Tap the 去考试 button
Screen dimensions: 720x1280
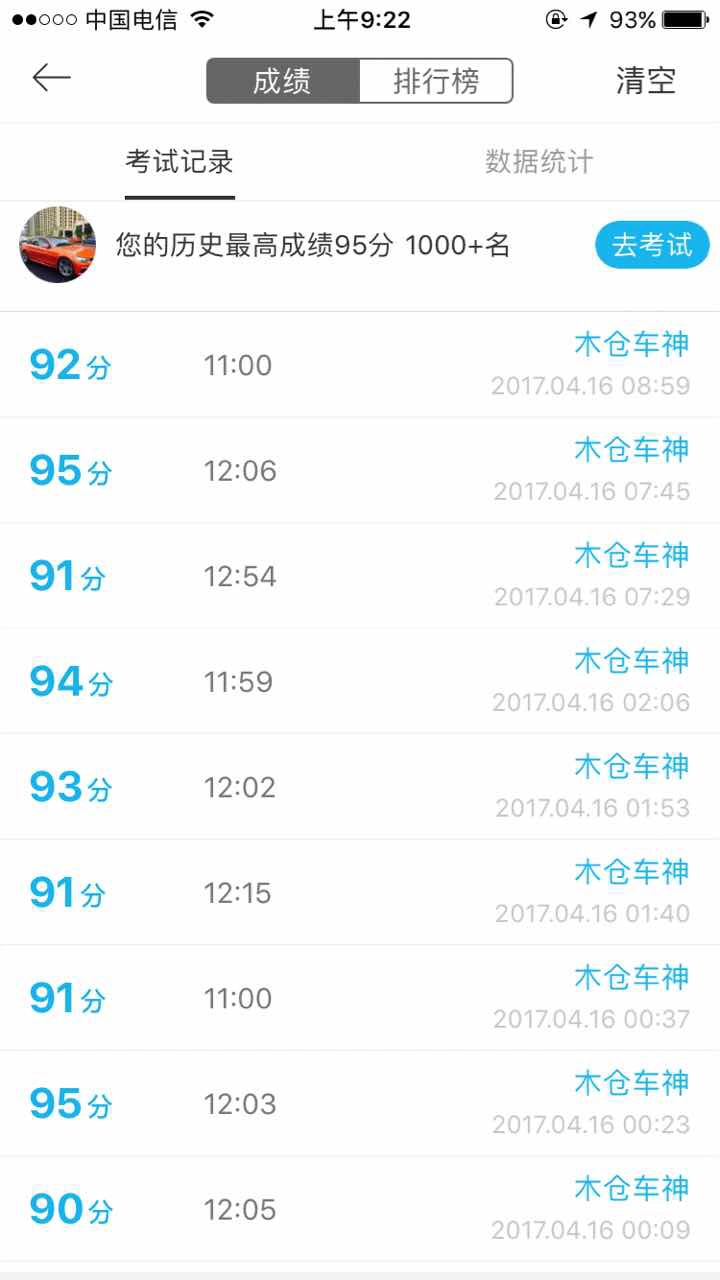coord(652,245)
